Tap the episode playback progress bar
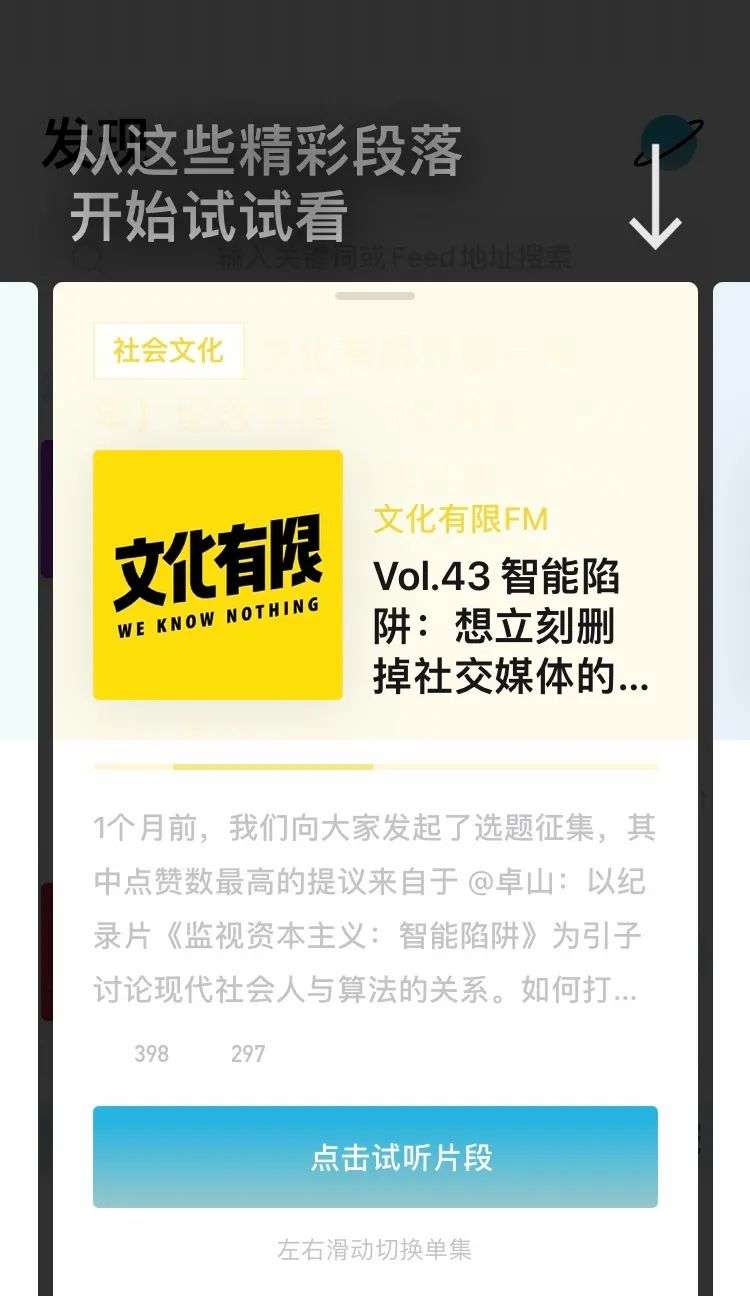The height and width of the screenshot is (1296, 750). [375, 767]
